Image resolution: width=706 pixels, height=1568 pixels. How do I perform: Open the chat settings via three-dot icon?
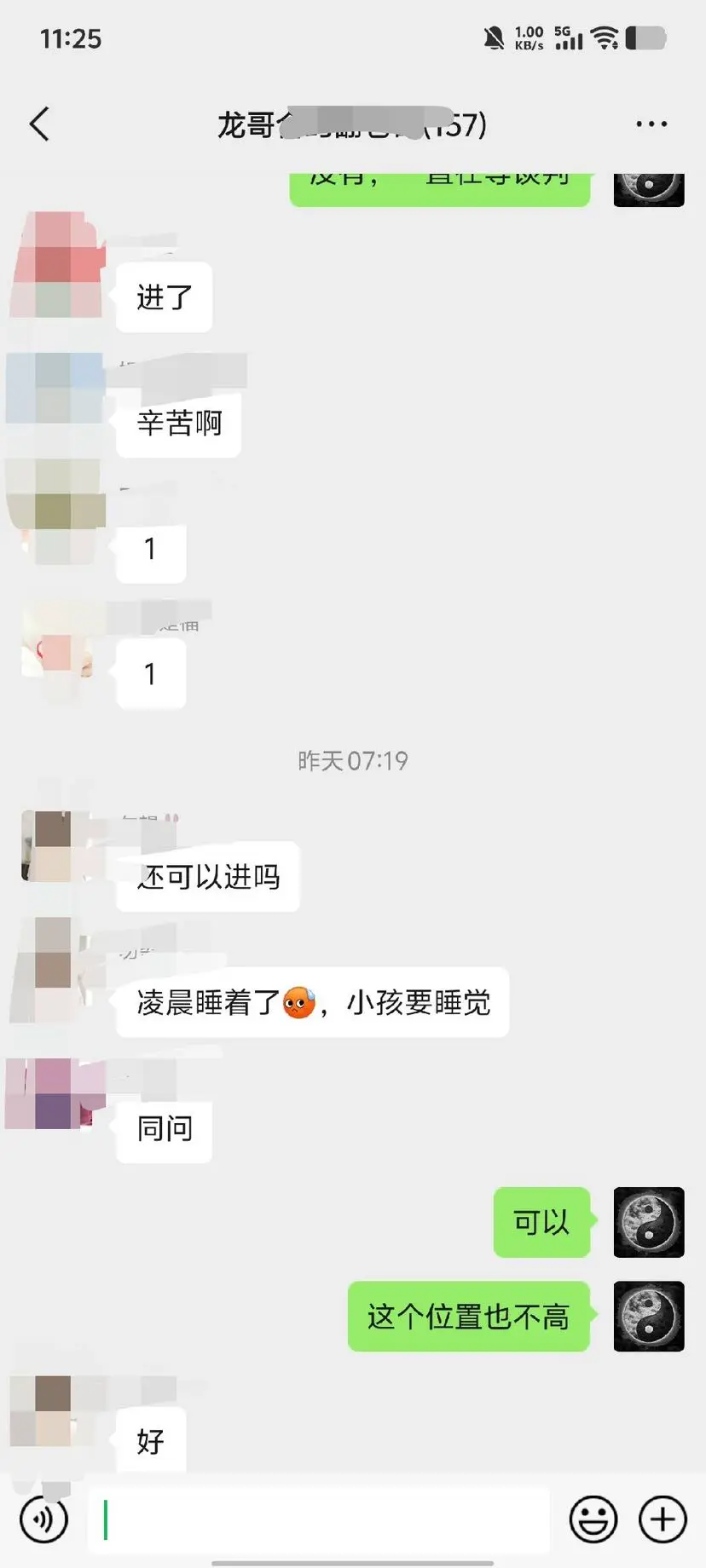(x=651, y=123)
